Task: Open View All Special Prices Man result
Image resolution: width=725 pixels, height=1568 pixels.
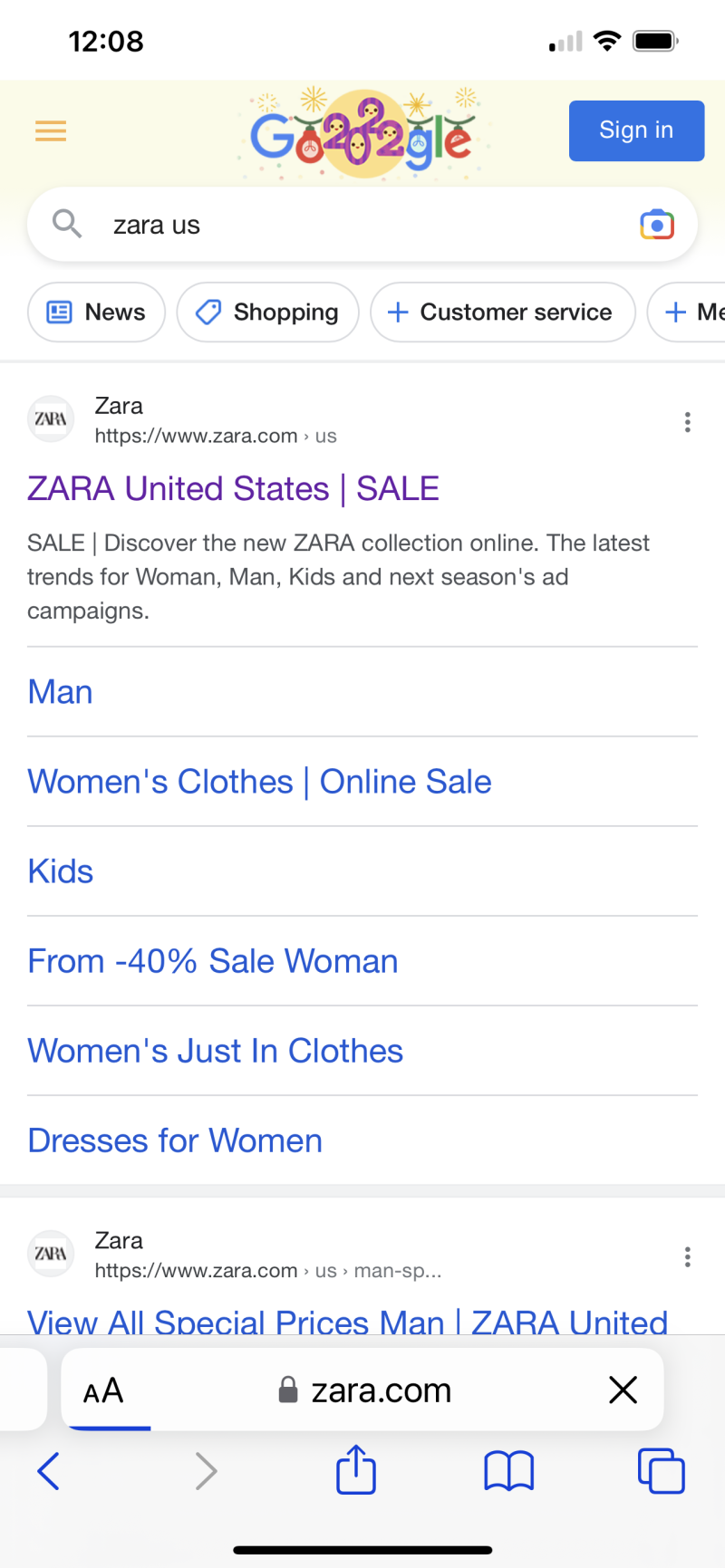Action: 347,1321
